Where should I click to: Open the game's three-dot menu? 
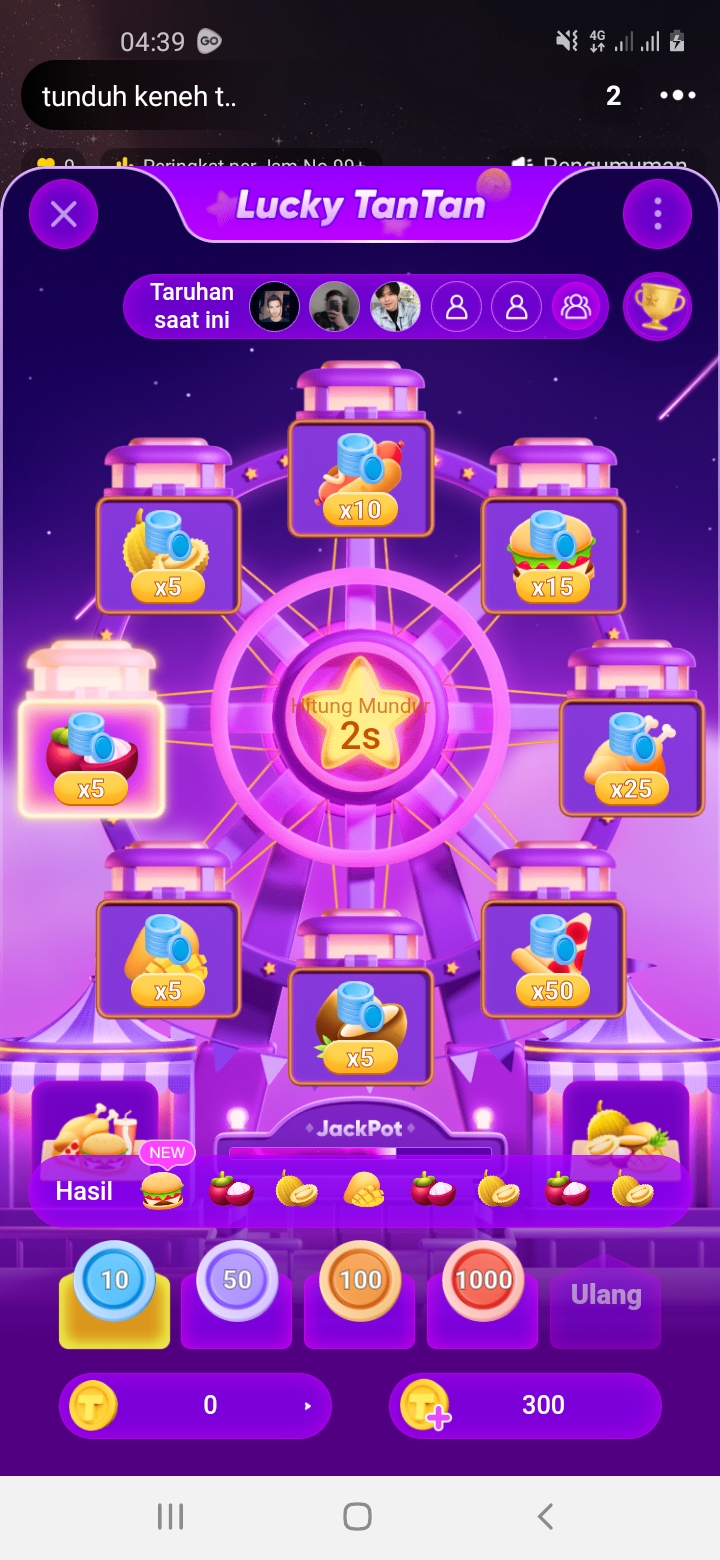coord(657,214)
